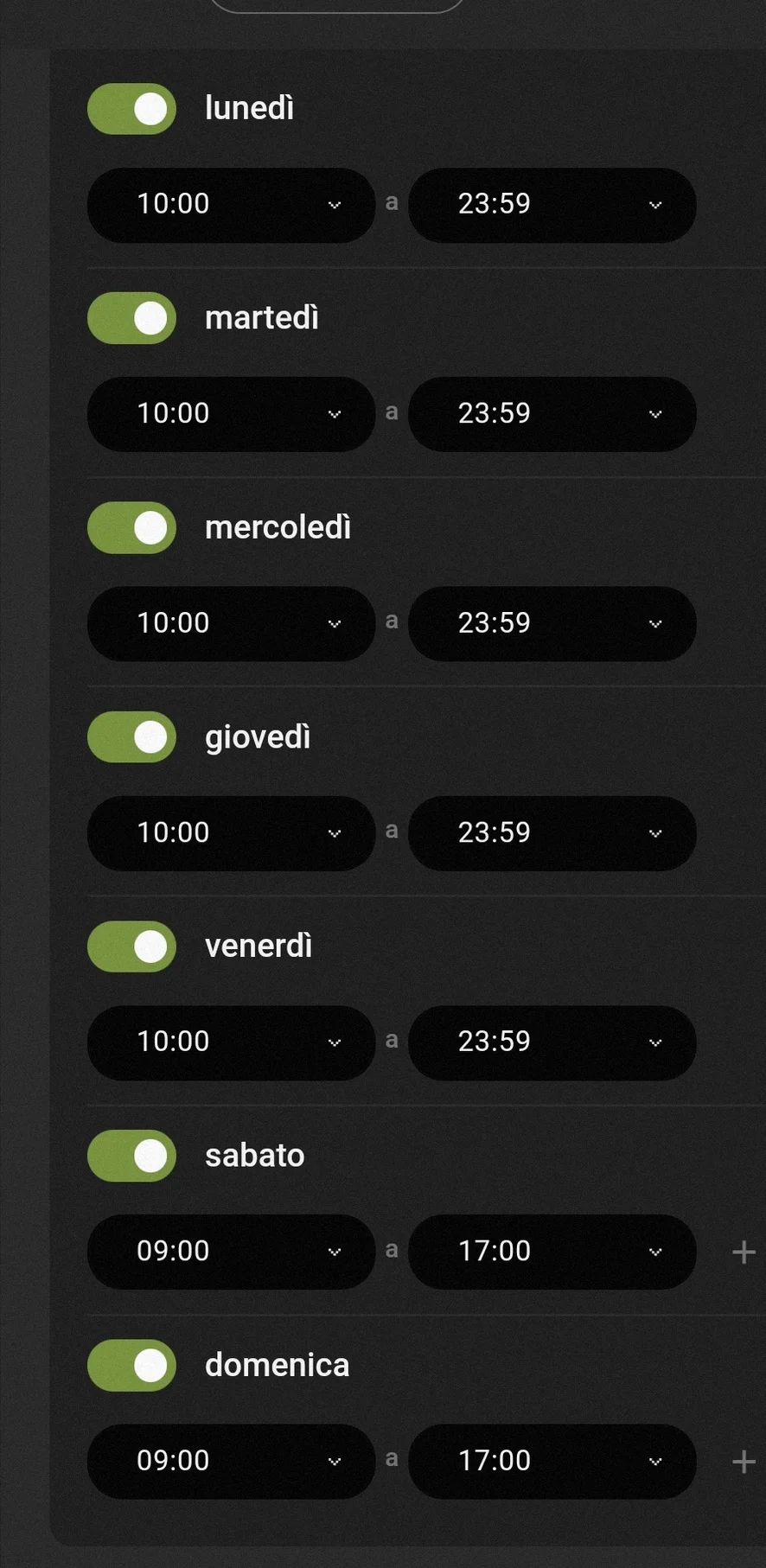766x1568 pixels.
Task: Add another time slot for sabato
Action: click(x=744, y=1252)
